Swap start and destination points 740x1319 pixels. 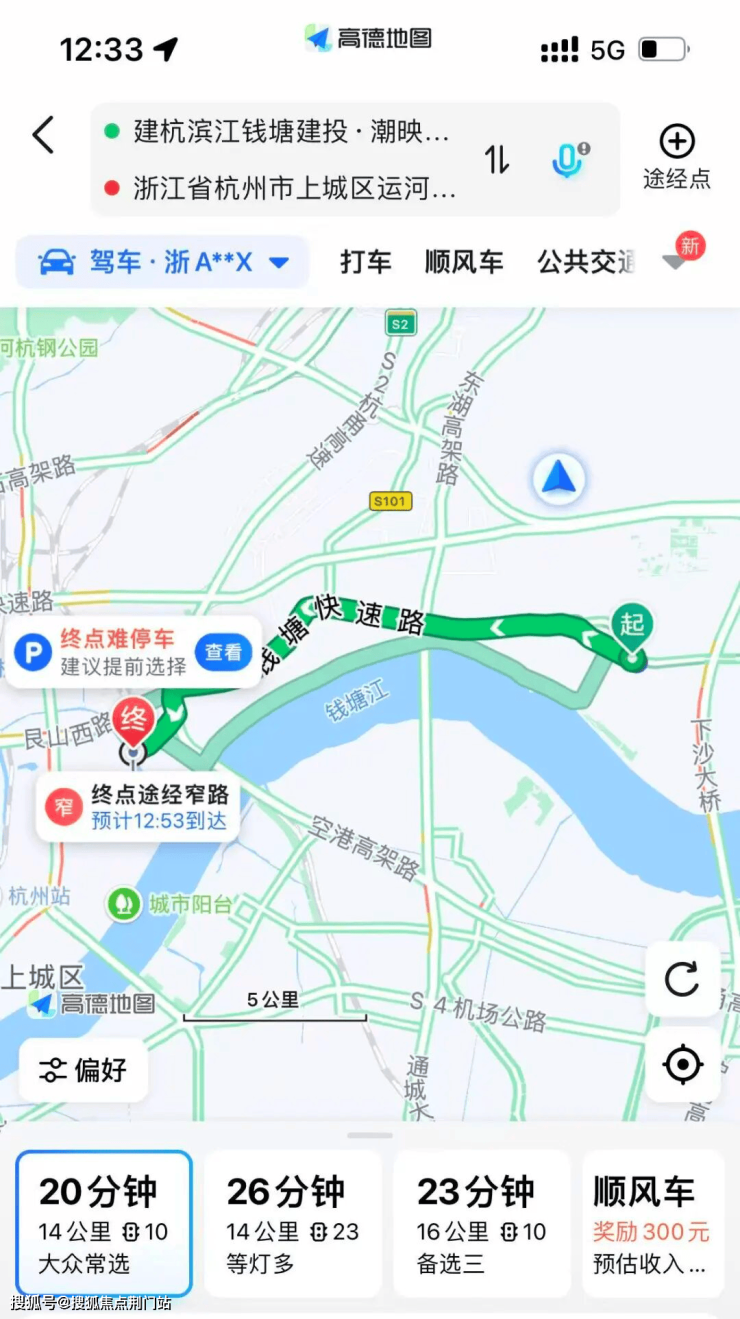pos(497,160)
